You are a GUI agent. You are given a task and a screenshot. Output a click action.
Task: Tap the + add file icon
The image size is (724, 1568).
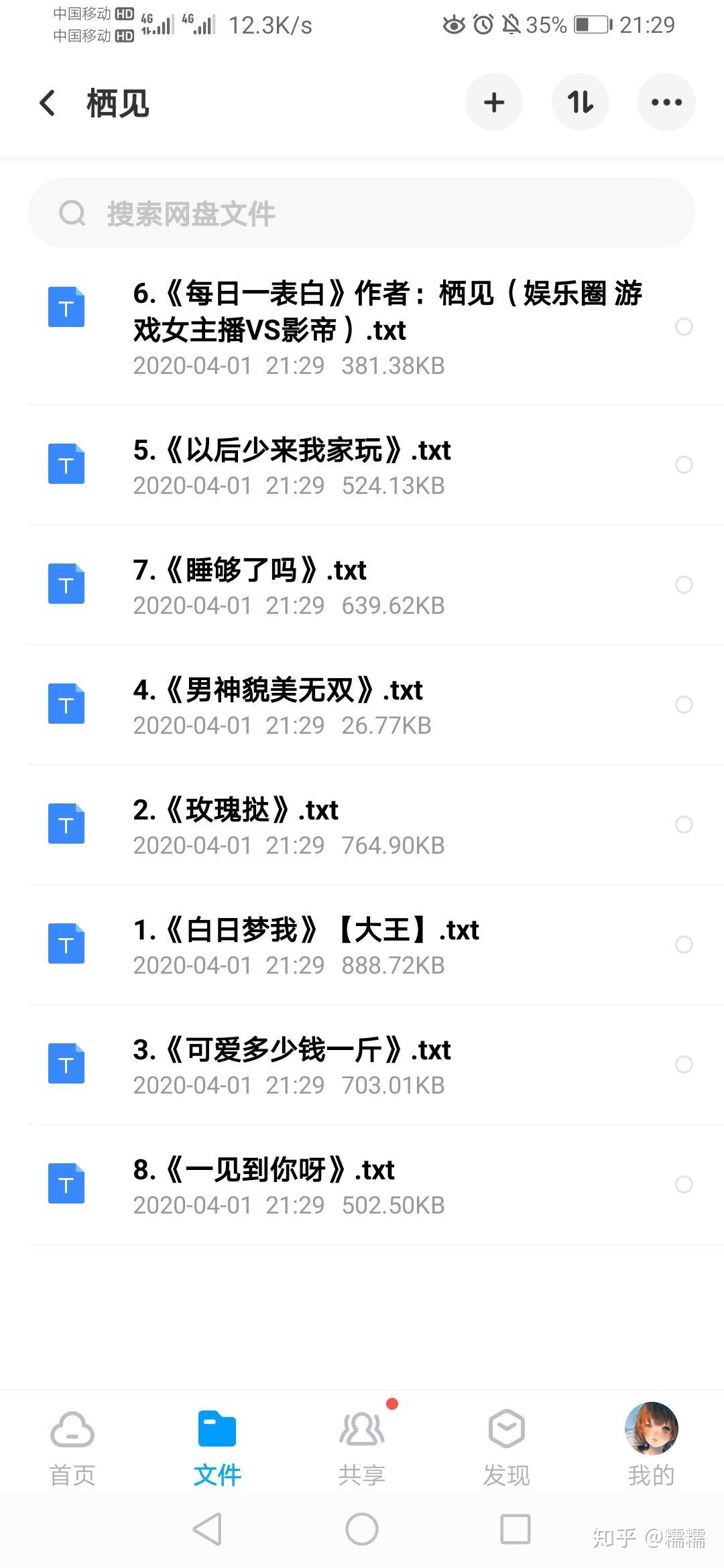click(x=494, y=102)
